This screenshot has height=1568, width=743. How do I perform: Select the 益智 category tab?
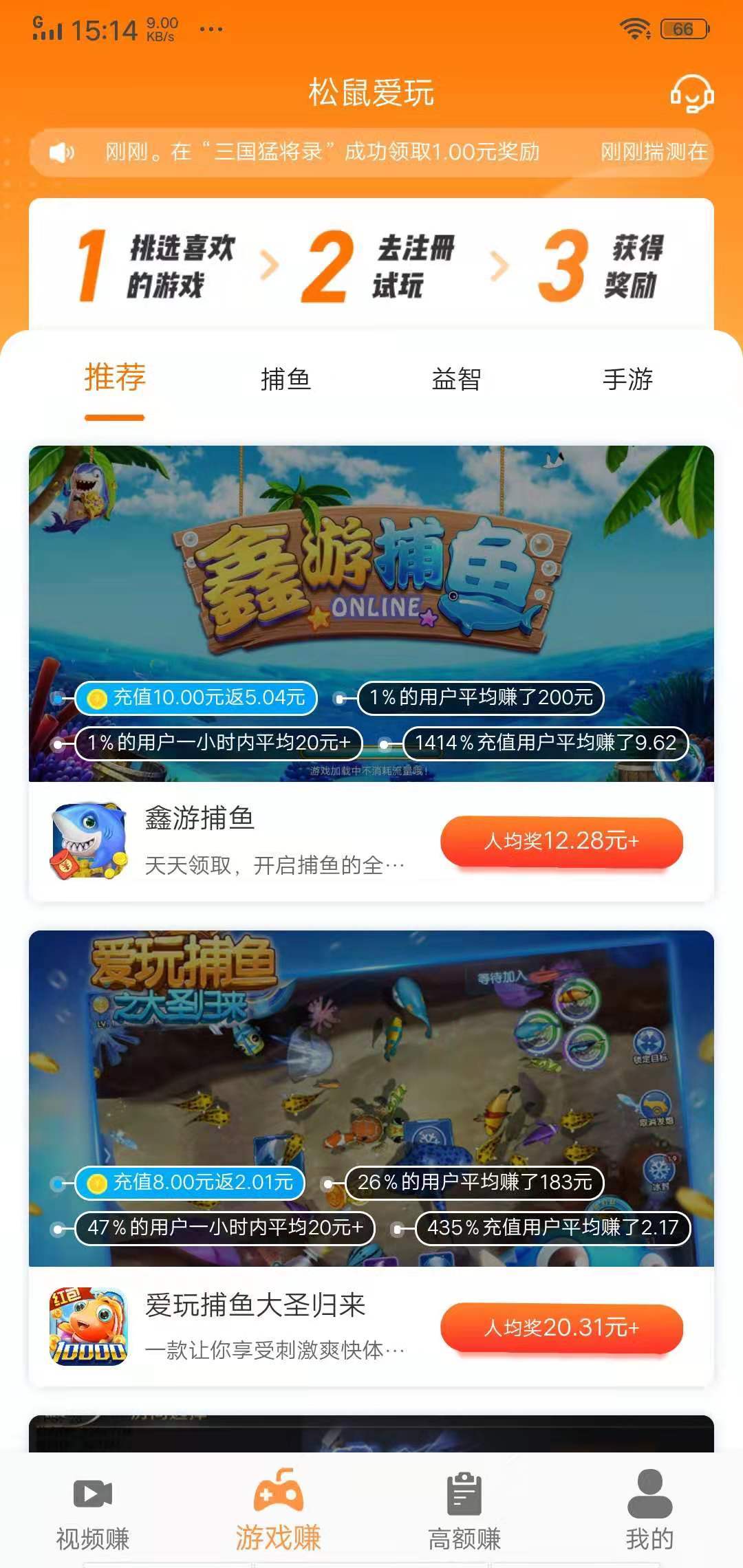(456, 379)
